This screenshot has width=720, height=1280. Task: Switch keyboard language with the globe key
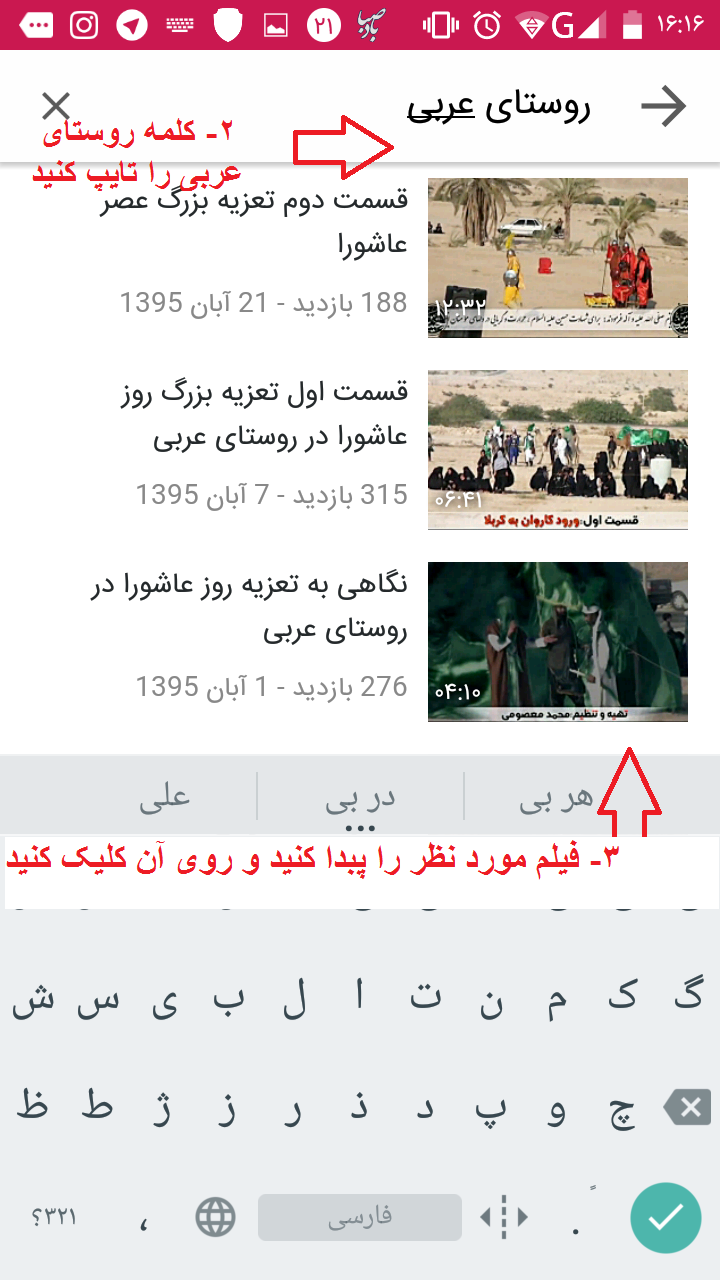215,1217
